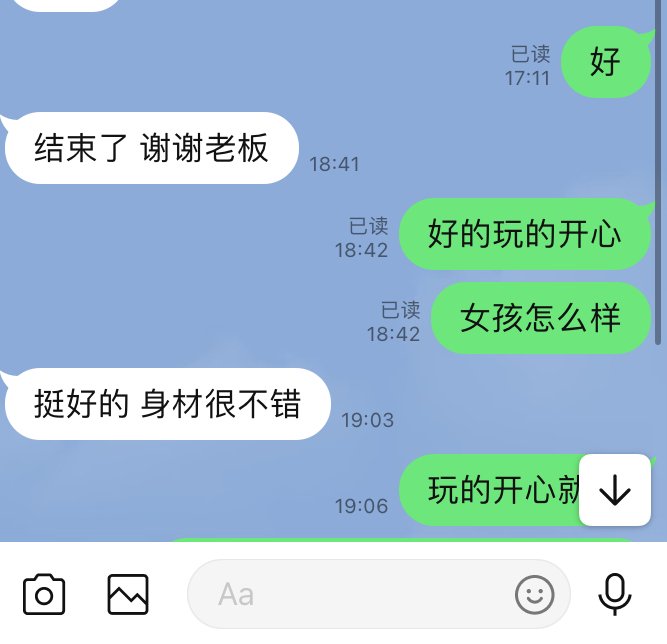Open the emoji and sticker picker

click(535, 595)
